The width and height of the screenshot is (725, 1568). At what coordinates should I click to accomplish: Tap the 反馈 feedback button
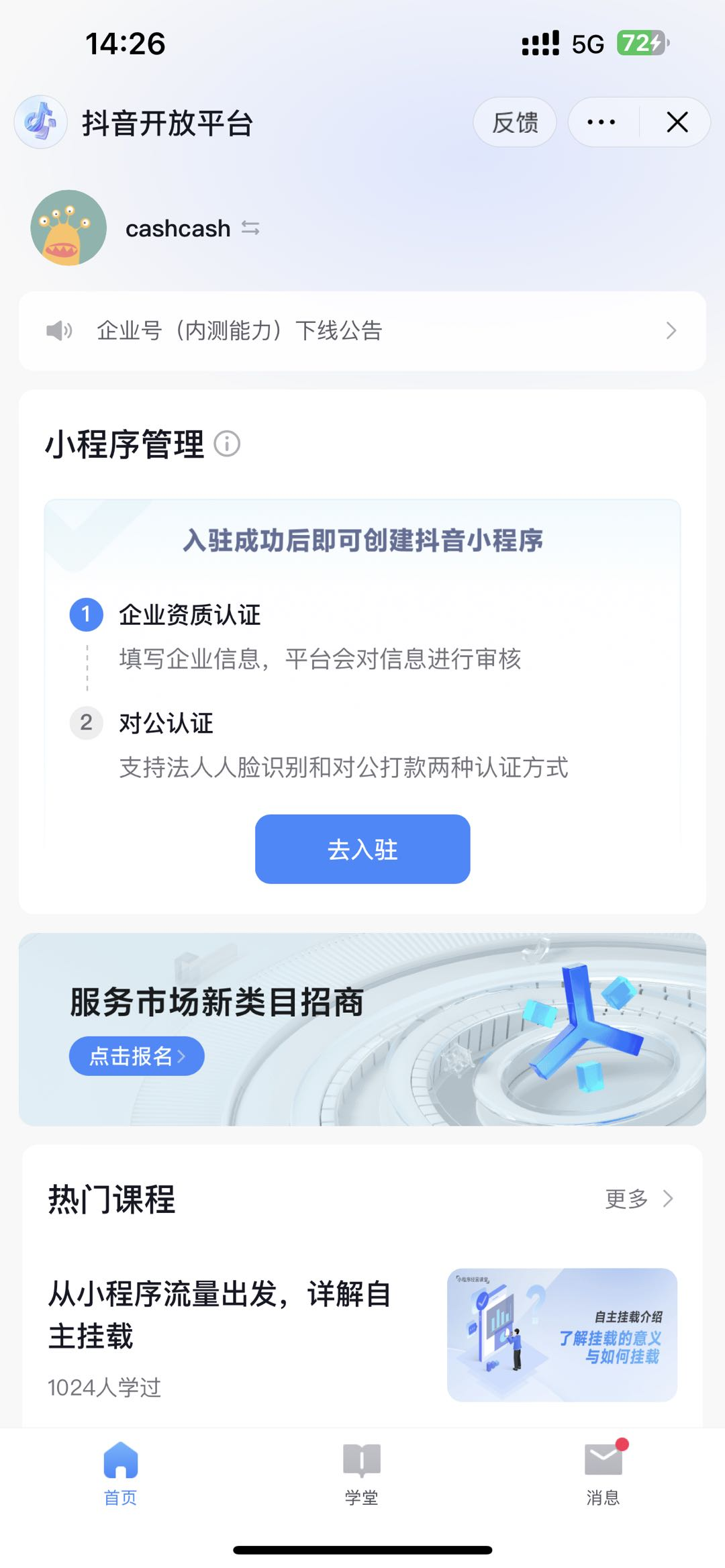515,122
